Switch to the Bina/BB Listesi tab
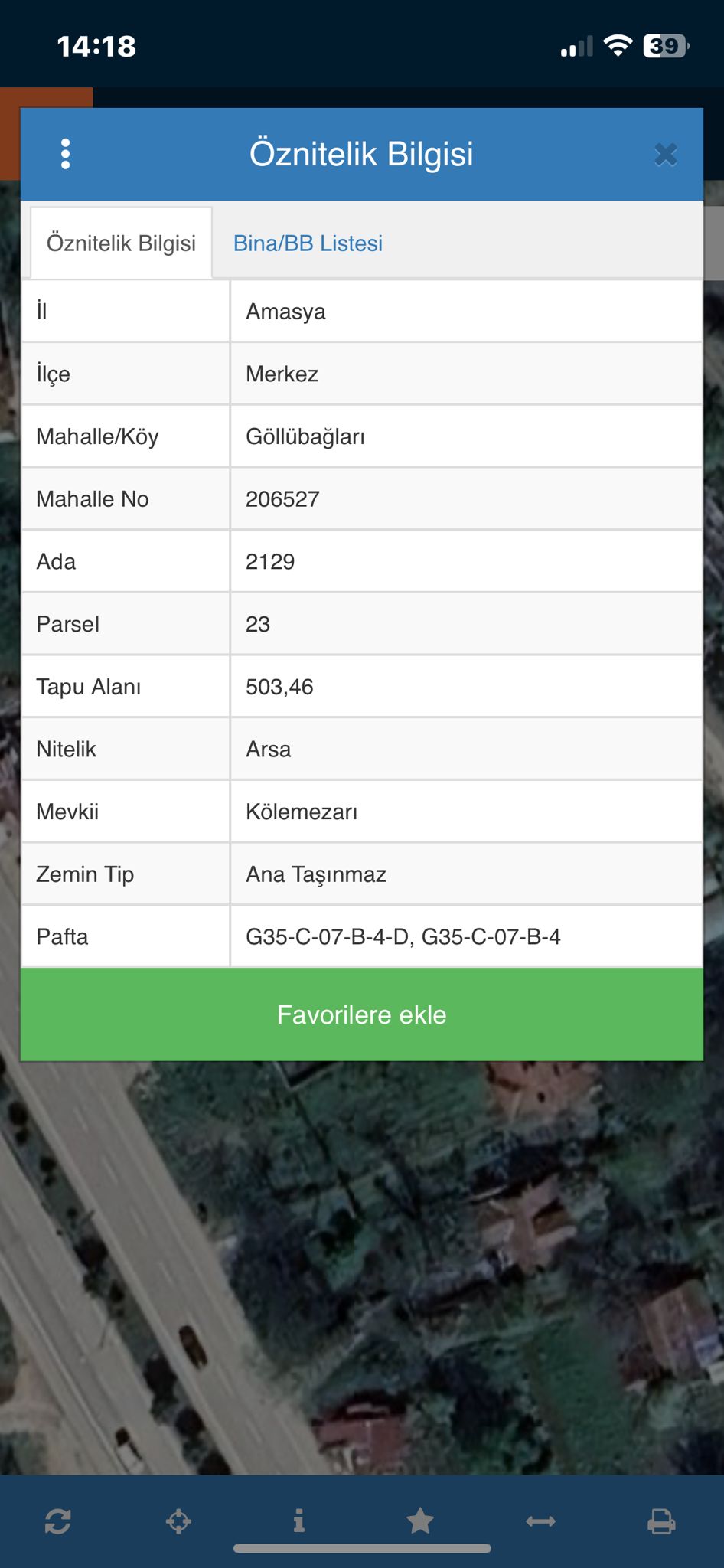724x1568 pixels. click(308, 243)
